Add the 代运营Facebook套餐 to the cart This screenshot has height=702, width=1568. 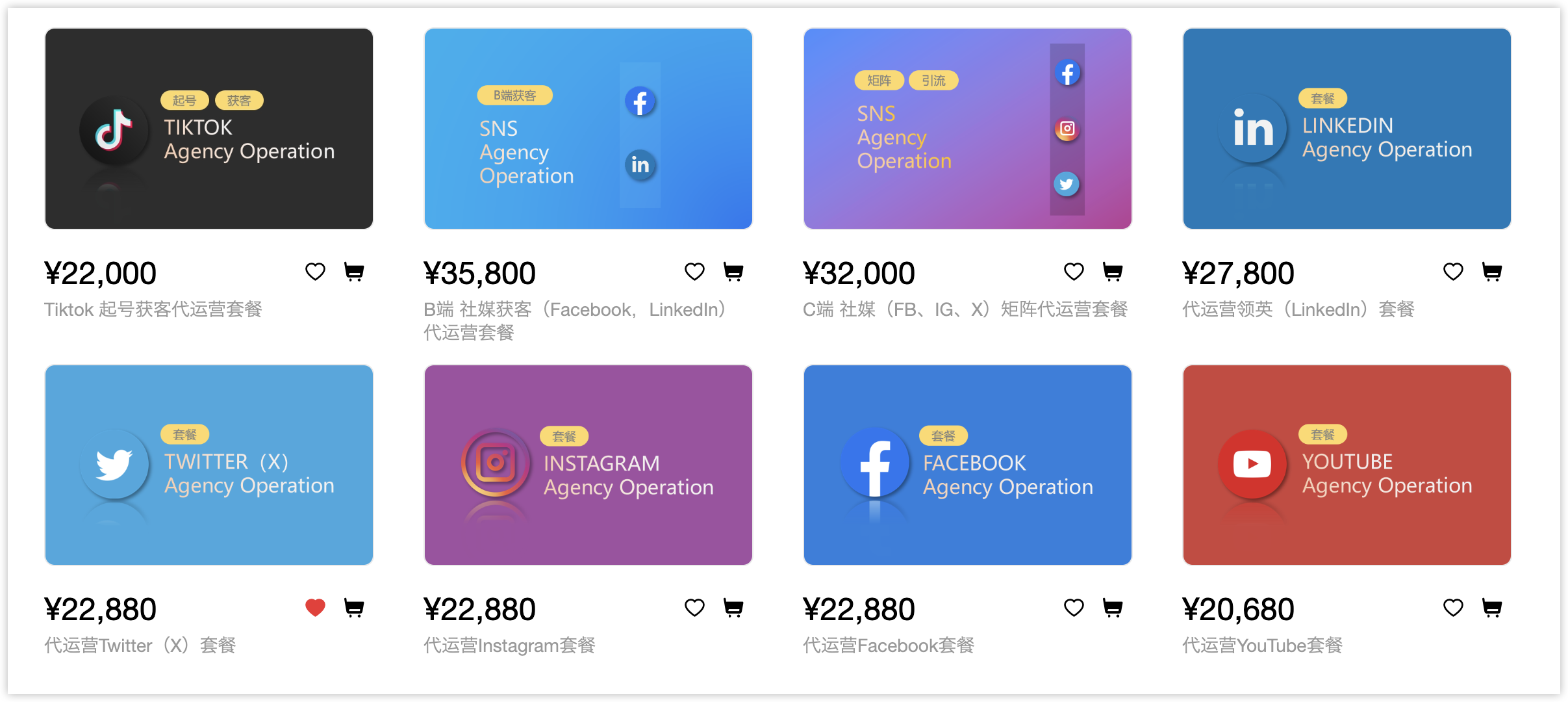point(1113,608)
